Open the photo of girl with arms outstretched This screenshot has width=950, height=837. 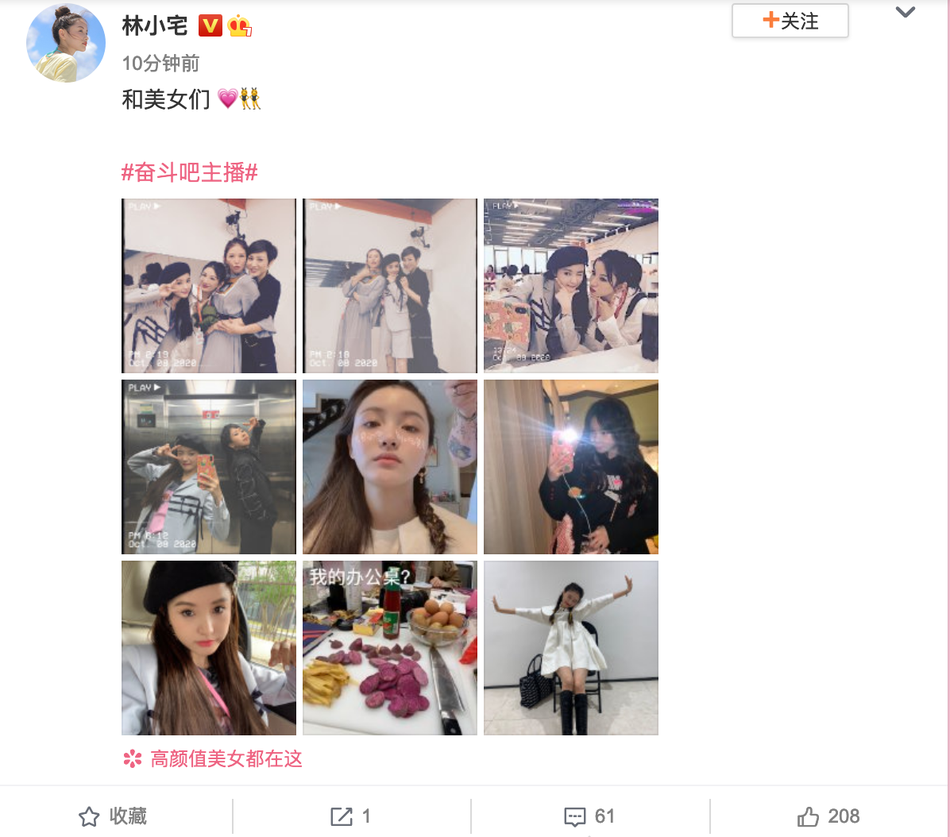click(x=571, y=648)
